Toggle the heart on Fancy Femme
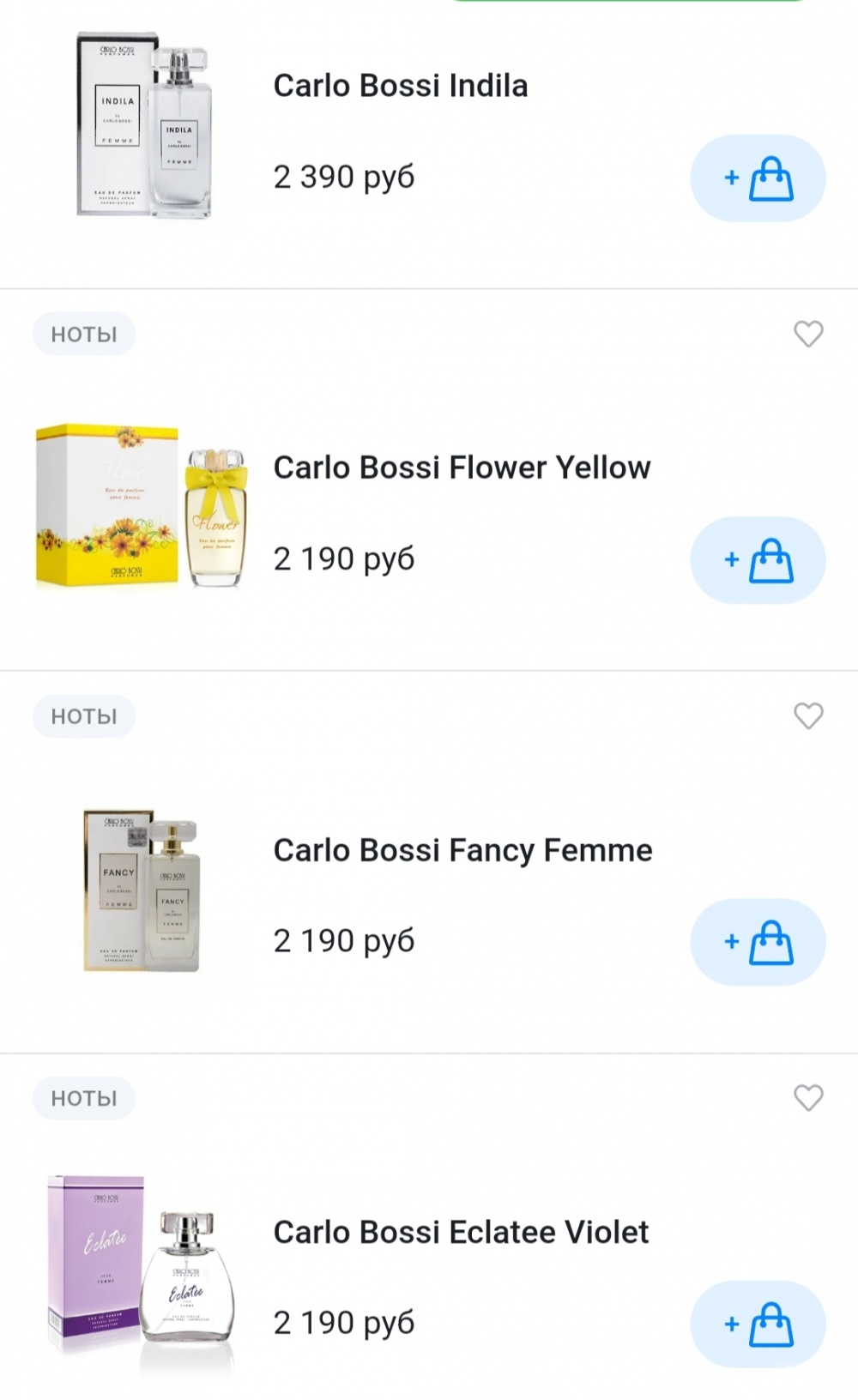Image resolution: width=858 pixels, height=1400 pixels. tap(807, 715)
